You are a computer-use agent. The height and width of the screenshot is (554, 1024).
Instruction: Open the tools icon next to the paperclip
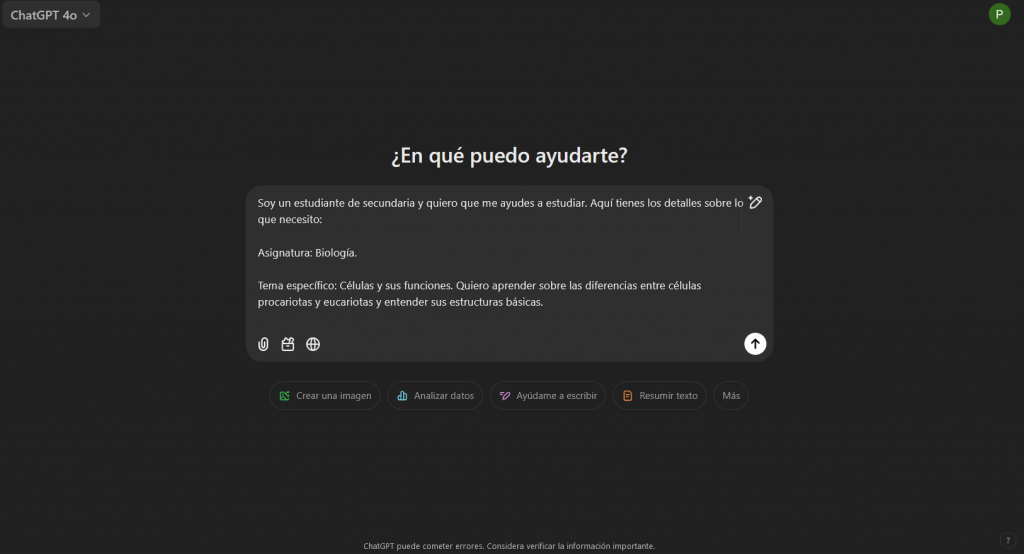pyautogui.click(x=288, y=344)
